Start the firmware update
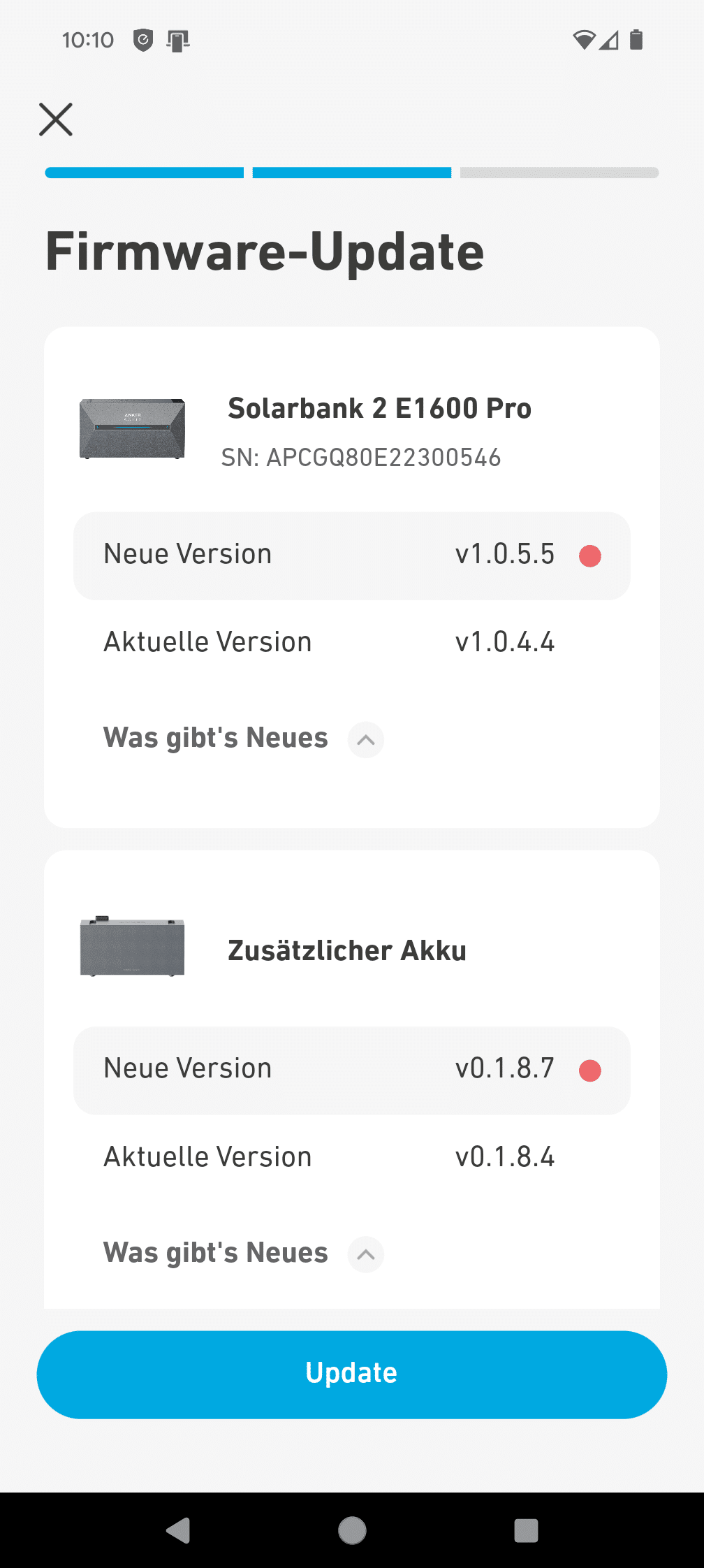The image size is (704, 1568). click(352, 1374)
